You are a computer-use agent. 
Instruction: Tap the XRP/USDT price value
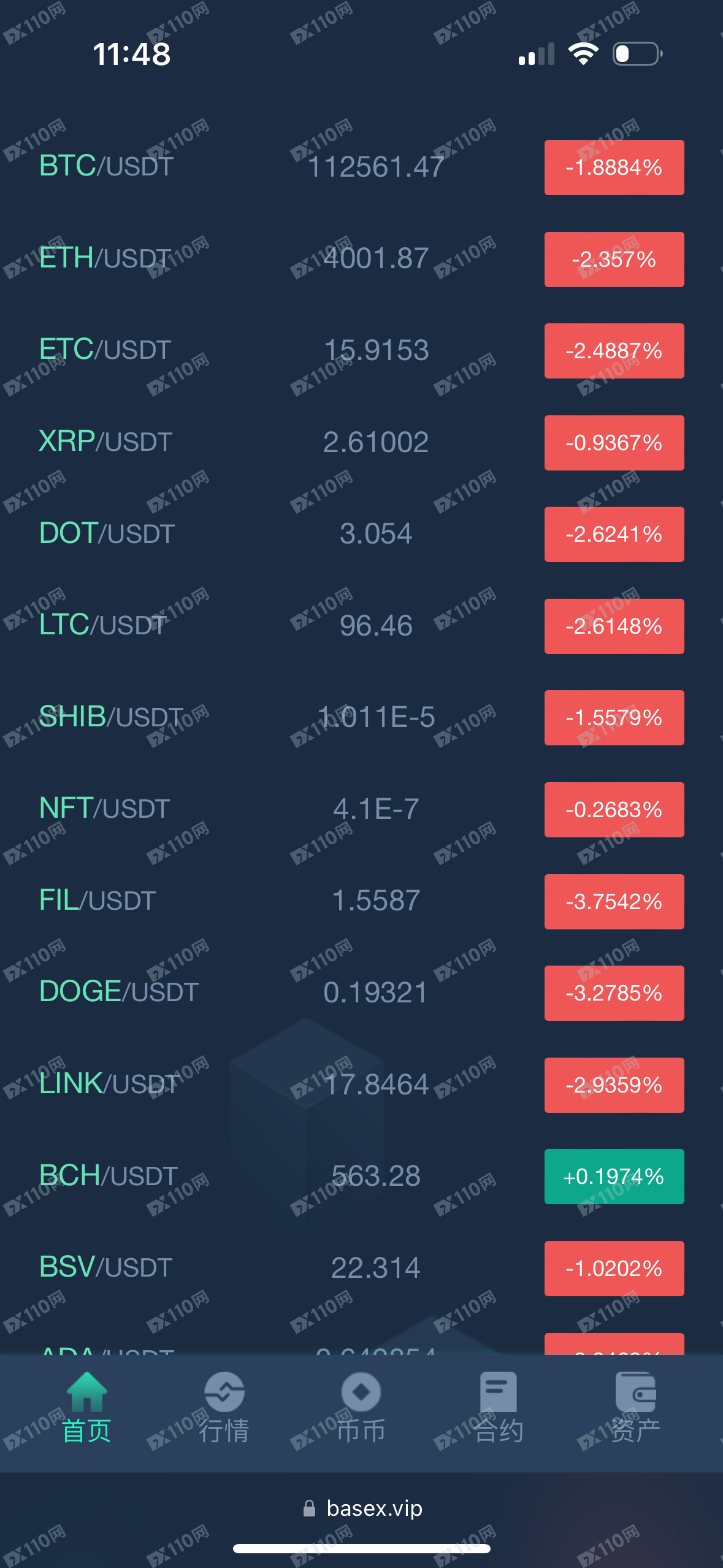click(x=377, y=442)
